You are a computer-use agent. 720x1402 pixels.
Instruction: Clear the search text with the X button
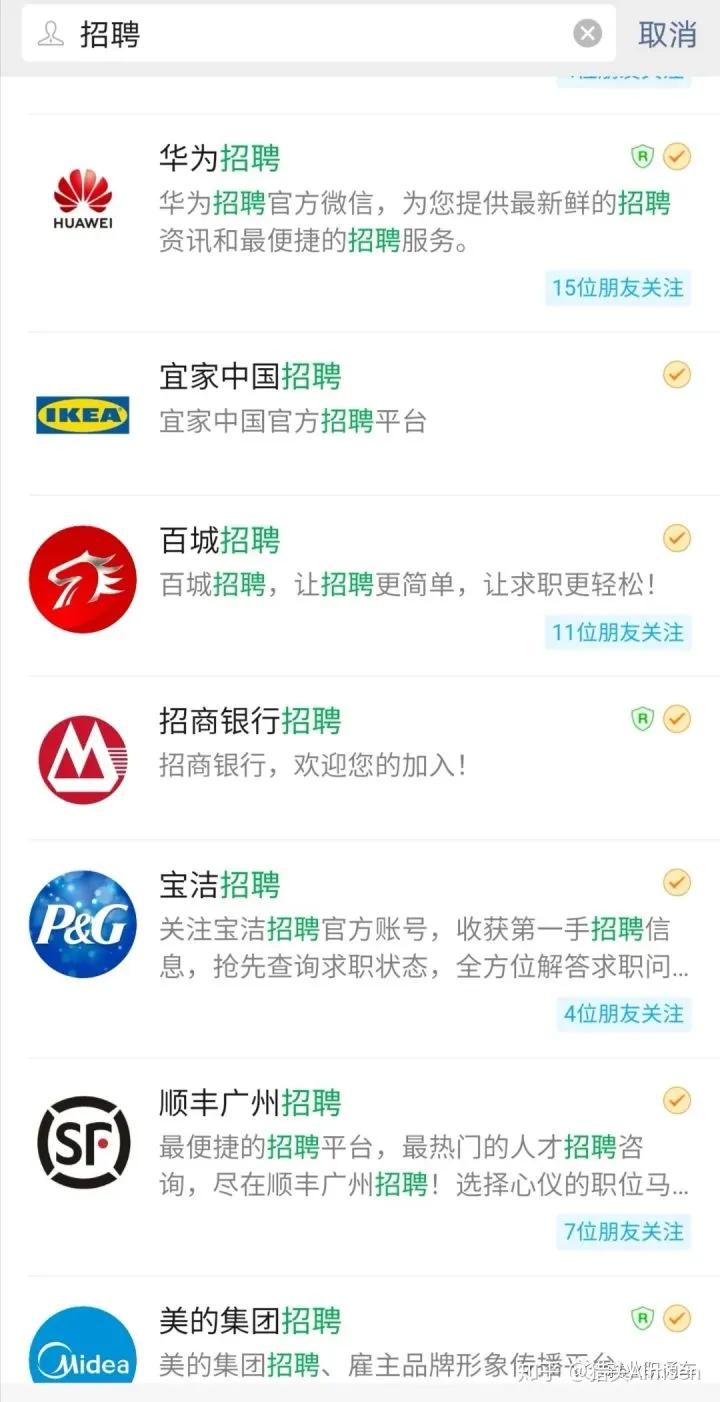coord(589,33)
